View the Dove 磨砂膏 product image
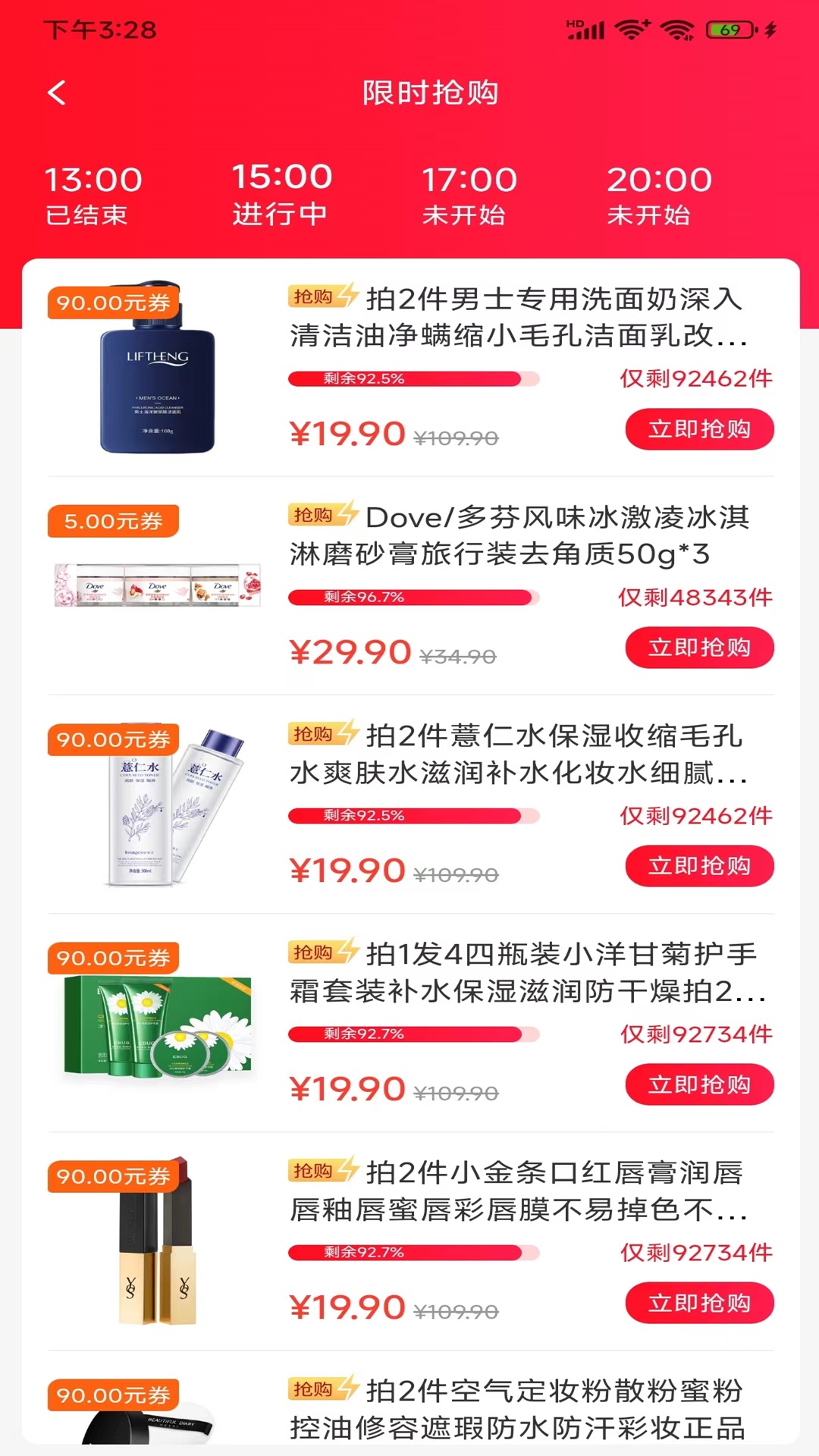Viewport: 819px width, 1456px height. coord(158,585)
